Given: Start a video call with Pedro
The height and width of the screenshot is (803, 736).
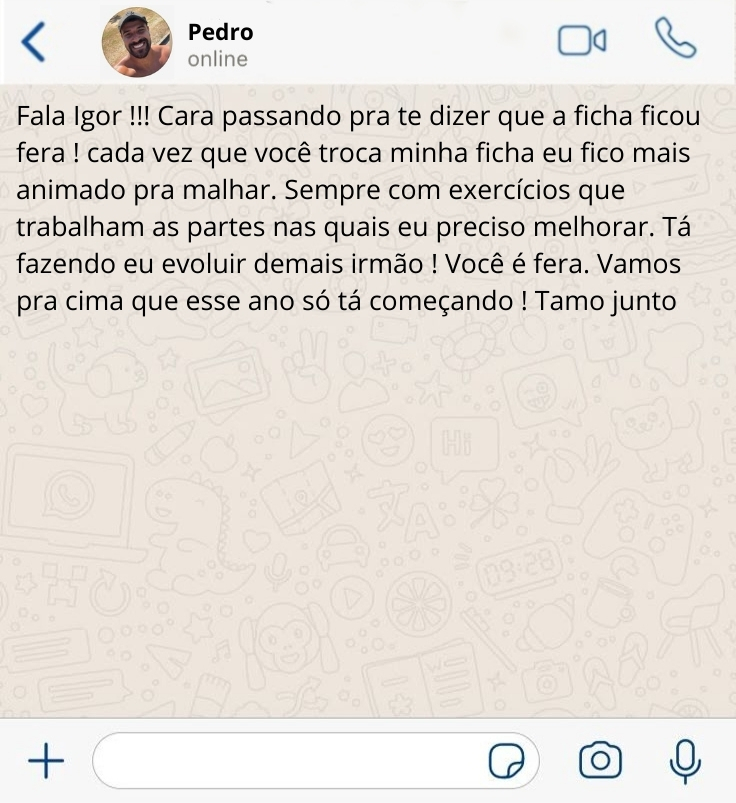Looking at the screenshot, I should (x=581, y=40).
